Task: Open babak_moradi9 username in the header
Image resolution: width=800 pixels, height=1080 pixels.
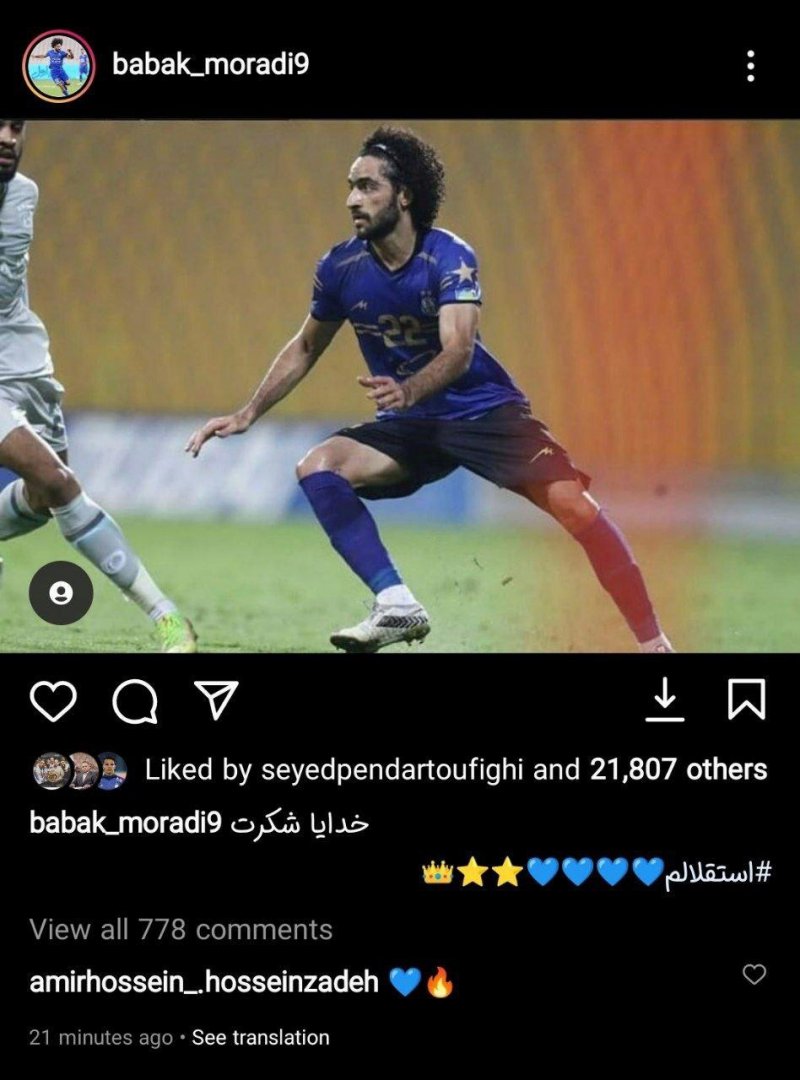Action: 210,65
